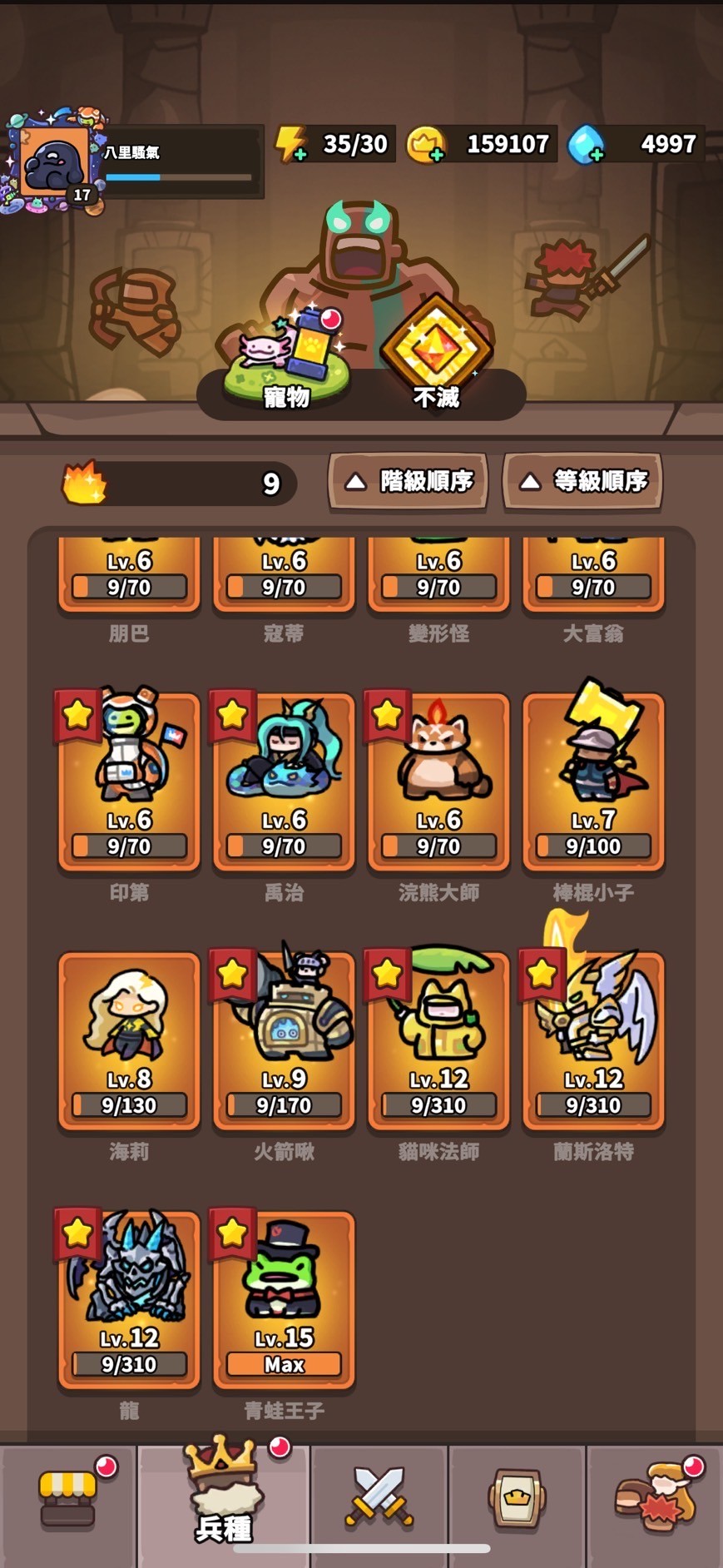The width and height of the screenshot is (723, 1568).
Task: Open the crown card tab
Action: 517,1498
